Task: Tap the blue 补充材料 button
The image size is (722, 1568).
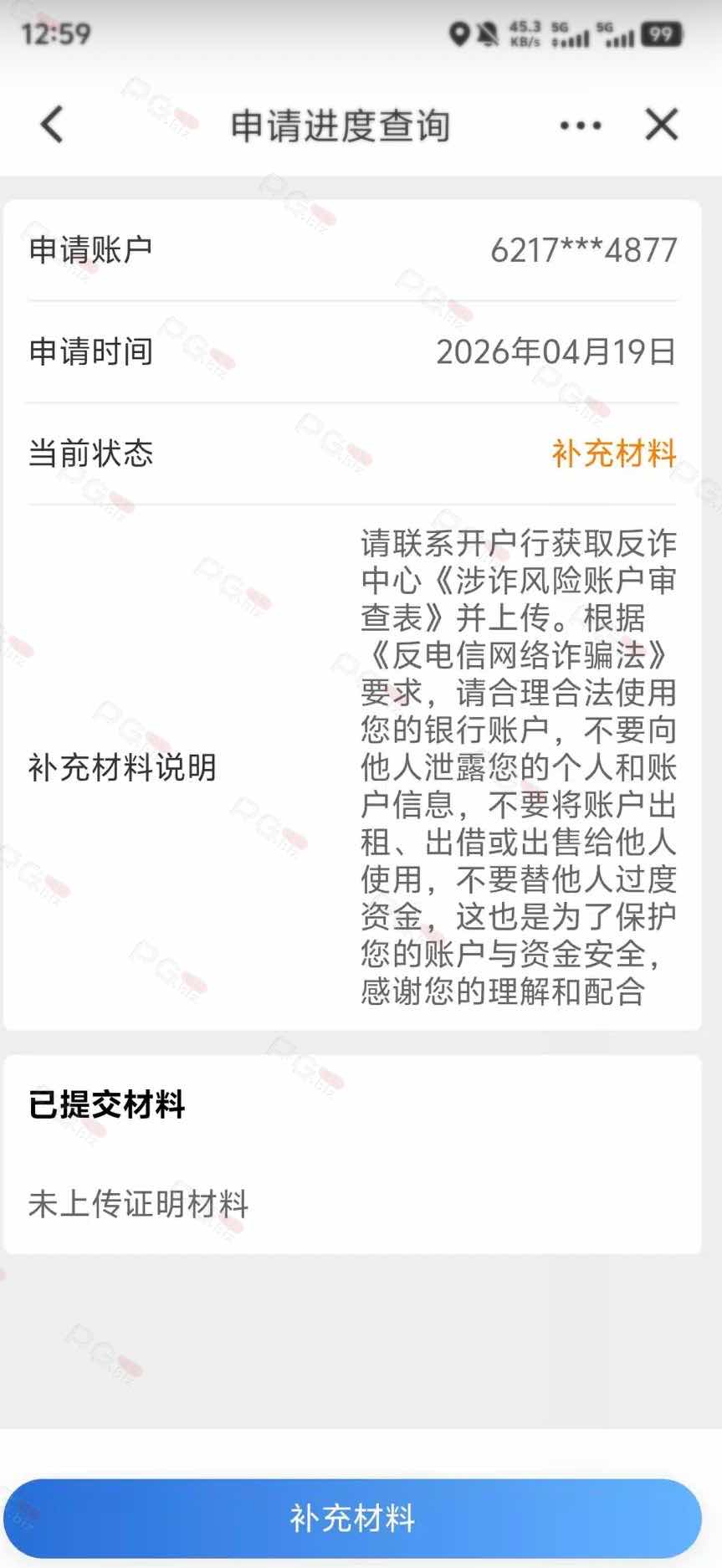Action: click(352, 1518)
